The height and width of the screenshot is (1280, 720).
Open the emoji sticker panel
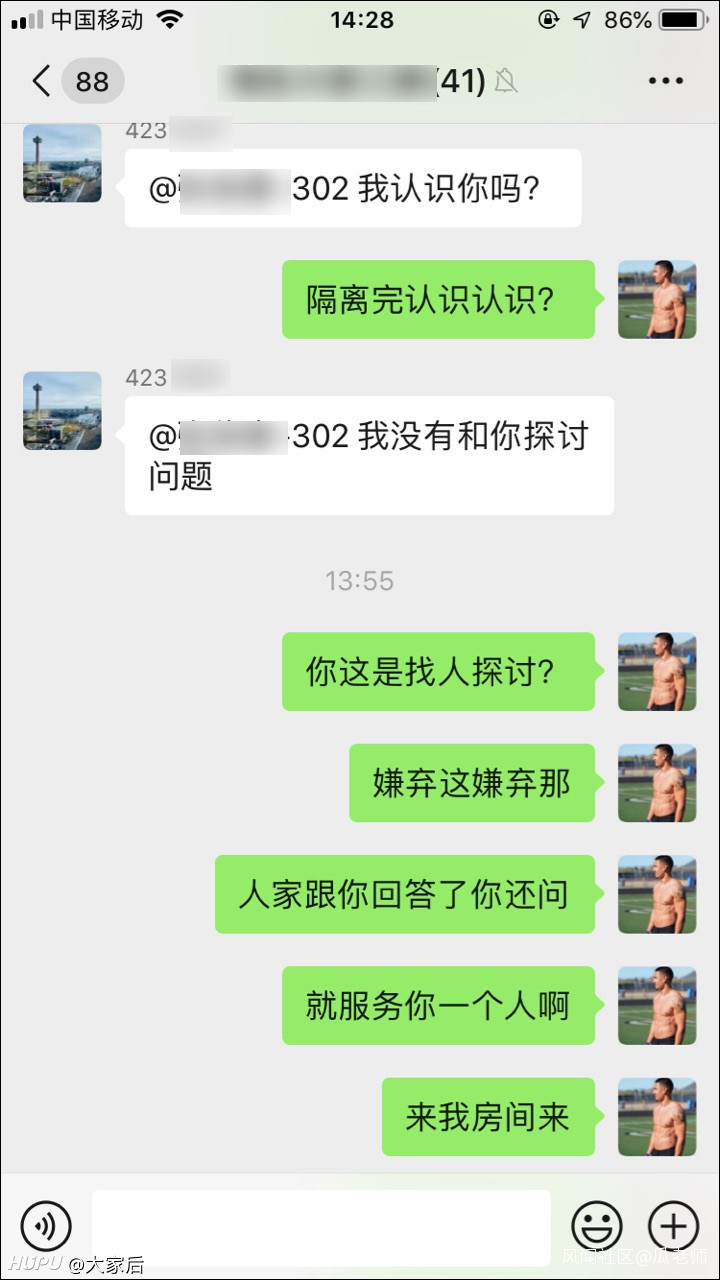pyautogui.click(x=597, y=1226)
